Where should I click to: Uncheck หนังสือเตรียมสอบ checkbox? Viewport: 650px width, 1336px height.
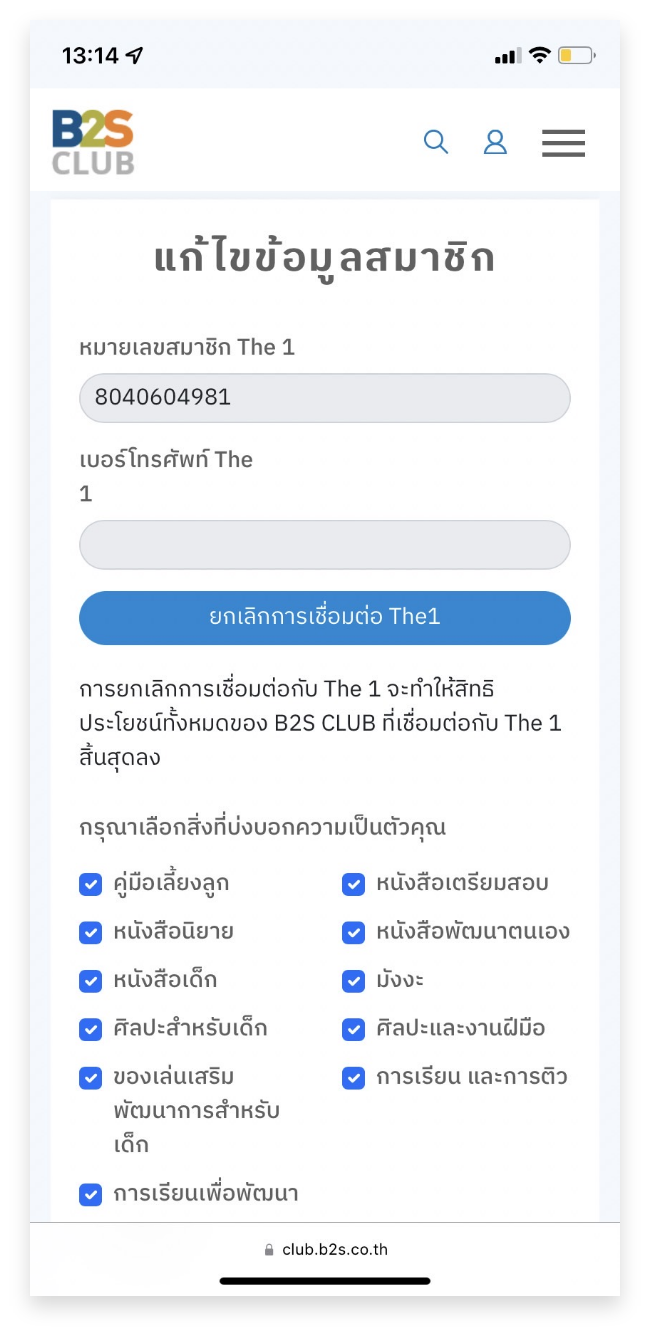coord(353,884)
